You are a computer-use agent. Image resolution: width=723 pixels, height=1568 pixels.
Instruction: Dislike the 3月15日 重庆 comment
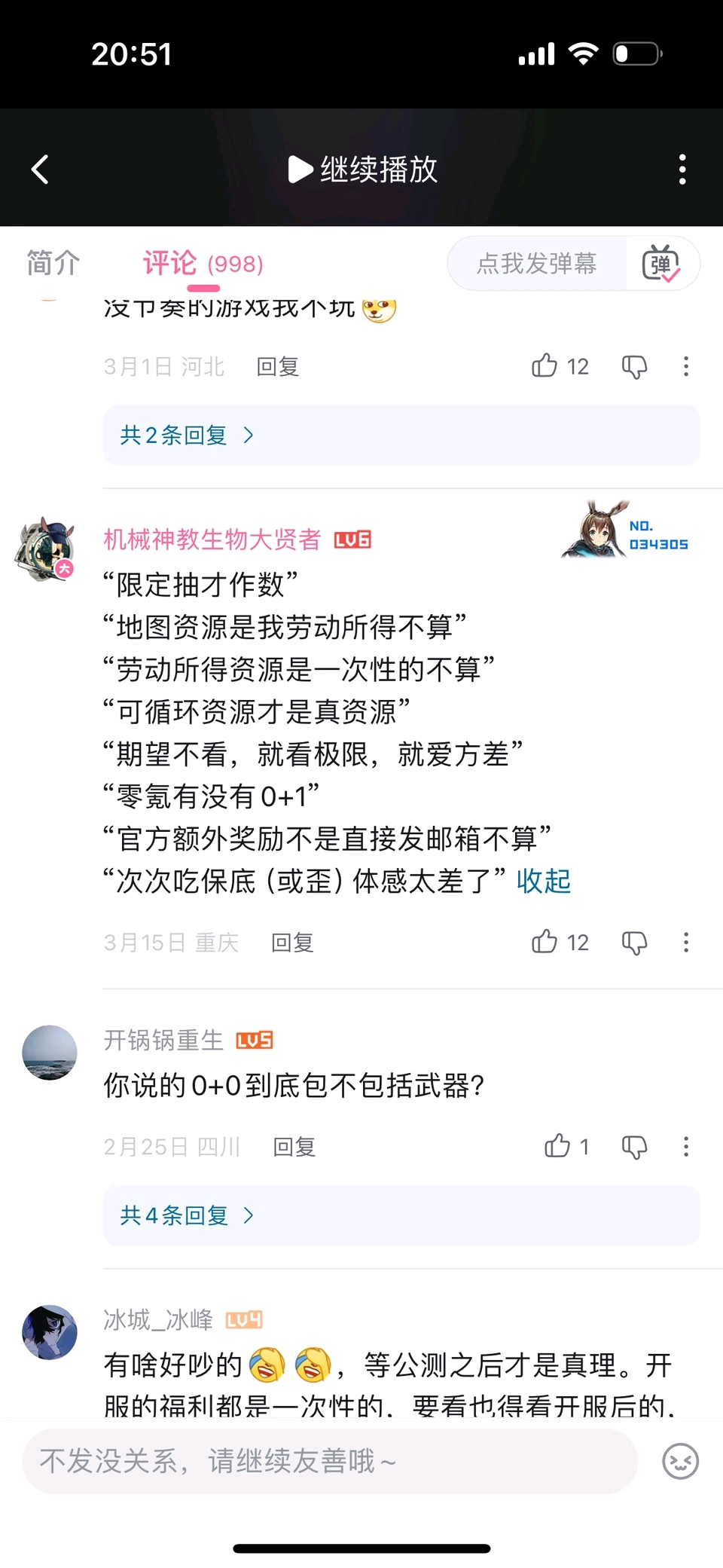[x=634, y=943]
